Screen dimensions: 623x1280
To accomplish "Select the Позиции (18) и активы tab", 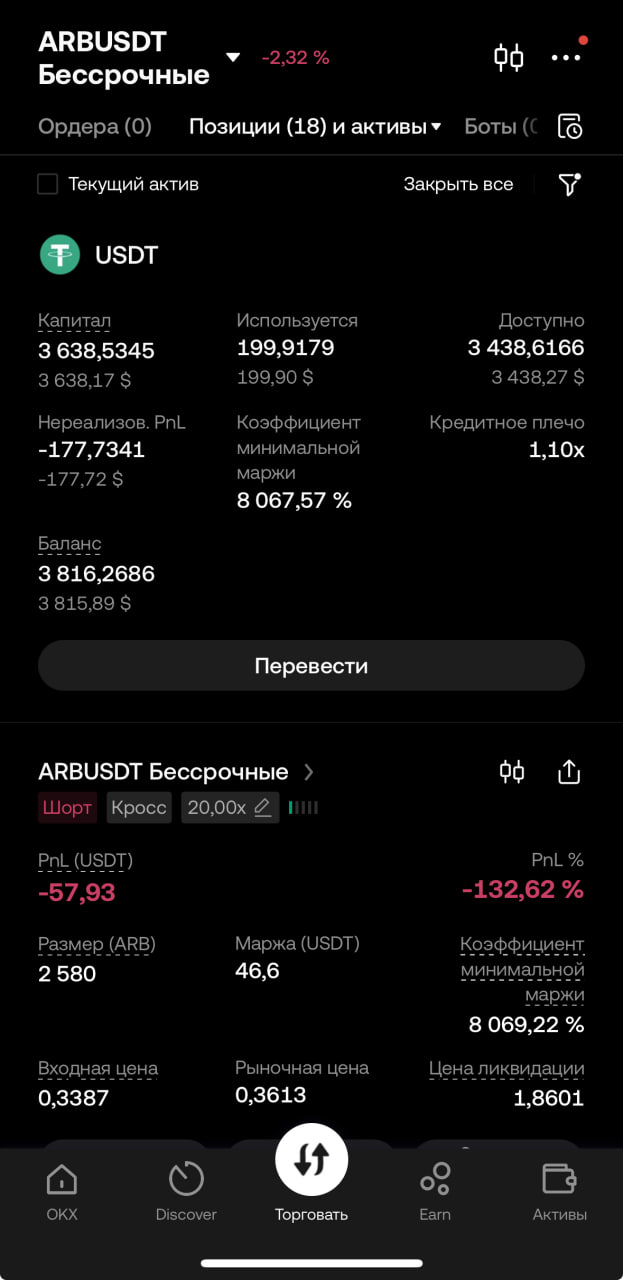I will tap(315, 127).
